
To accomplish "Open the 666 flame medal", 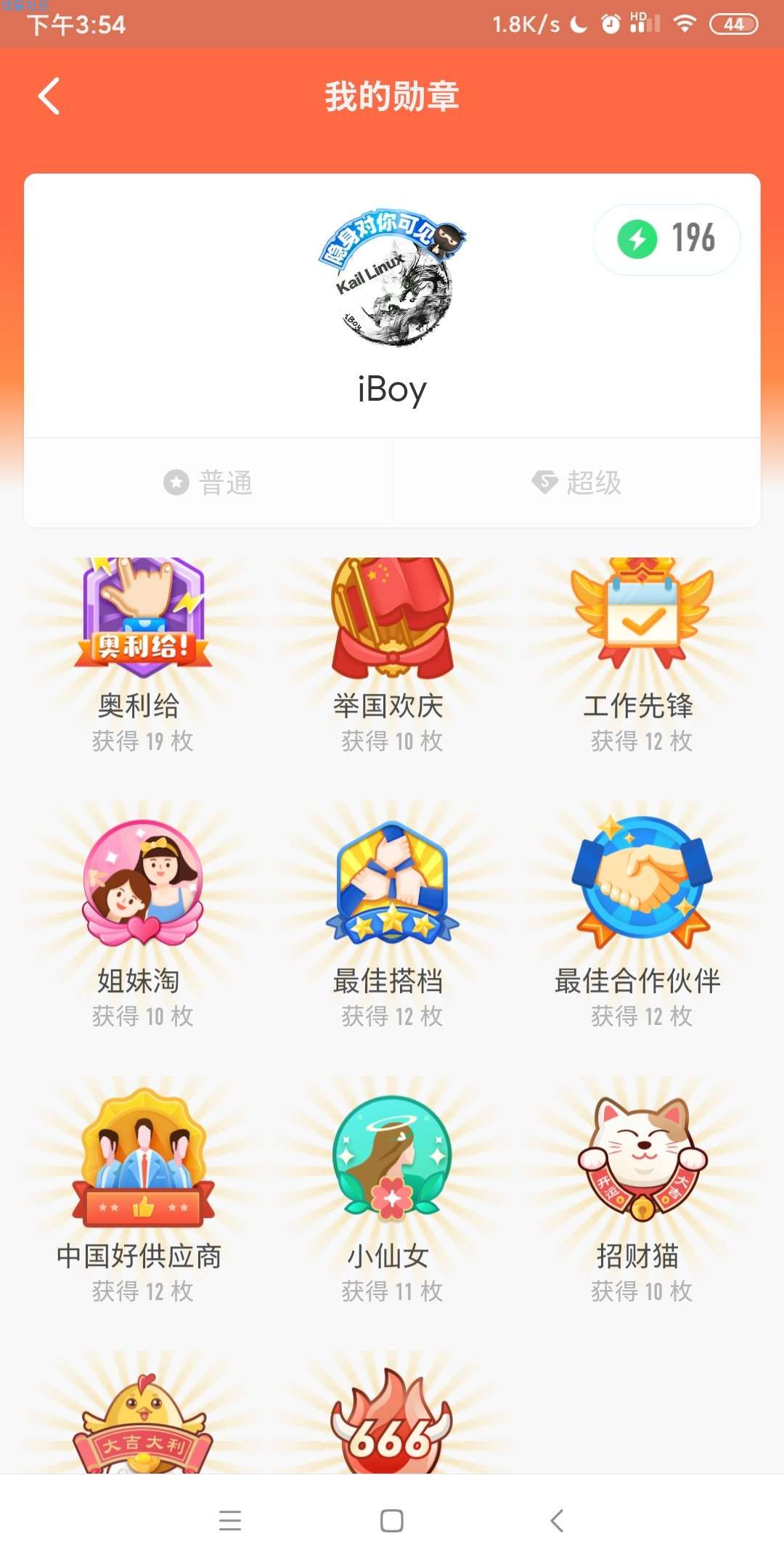I will pyautogui.click(x=392, y=1423).
